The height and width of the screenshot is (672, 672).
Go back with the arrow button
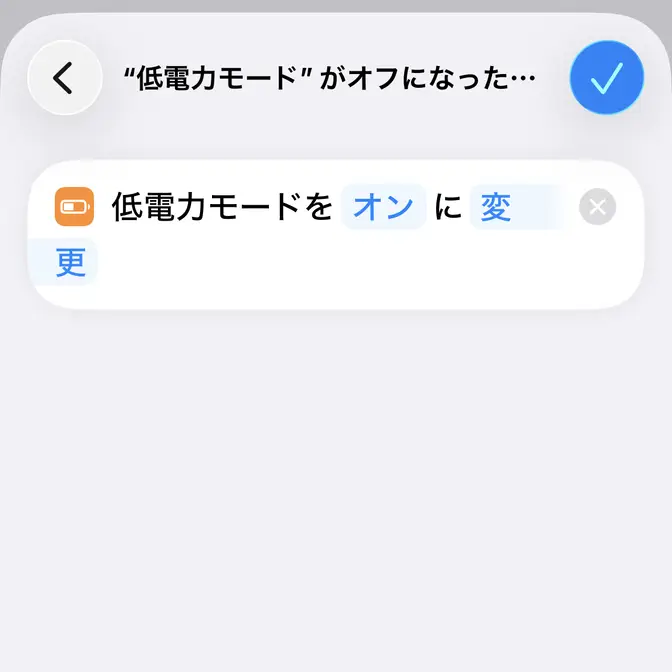click(64, 78)
